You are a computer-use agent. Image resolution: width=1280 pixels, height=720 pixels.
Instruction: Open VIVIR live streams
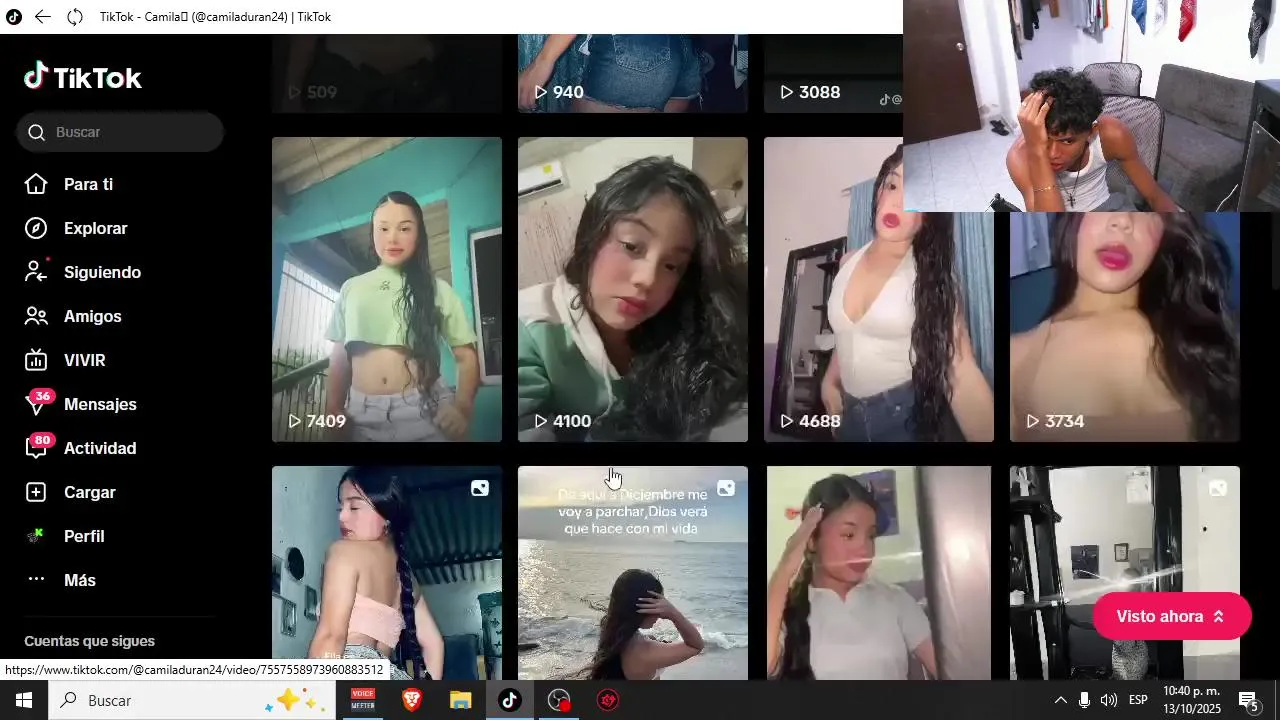point(84,360)
